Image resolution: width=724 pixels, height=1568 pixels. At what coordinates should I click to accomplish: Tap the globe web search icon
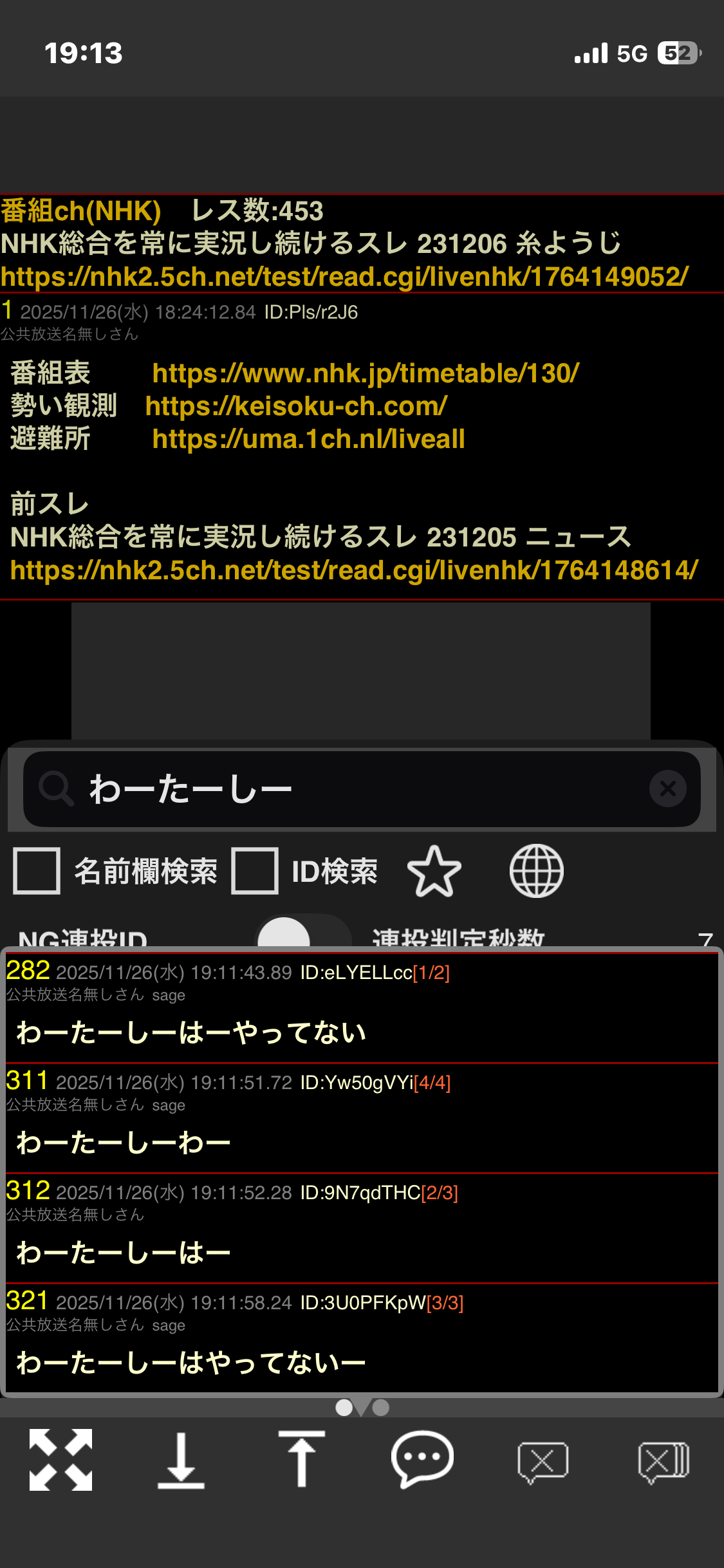536,871
